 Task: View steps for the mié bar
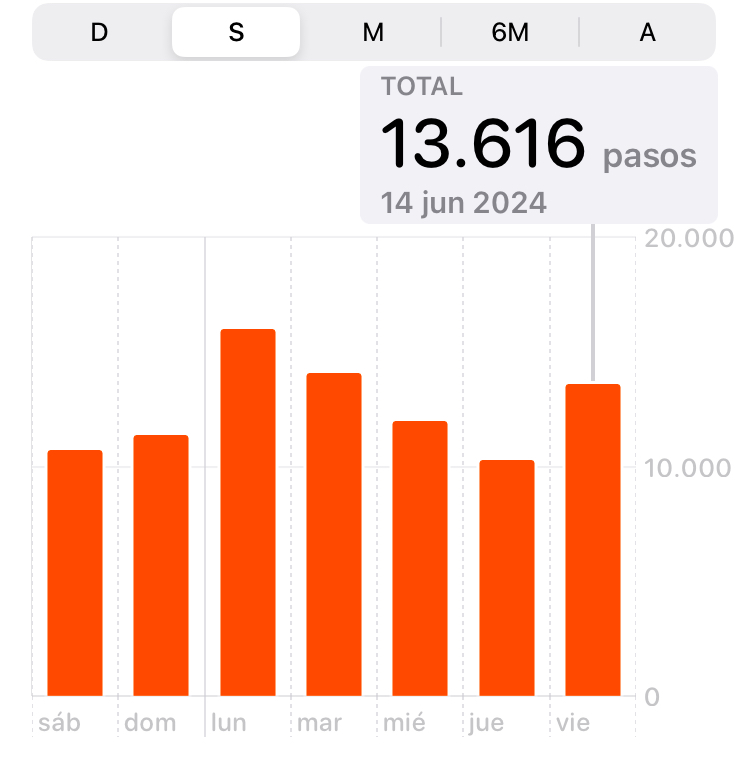(x=420, y=558)
